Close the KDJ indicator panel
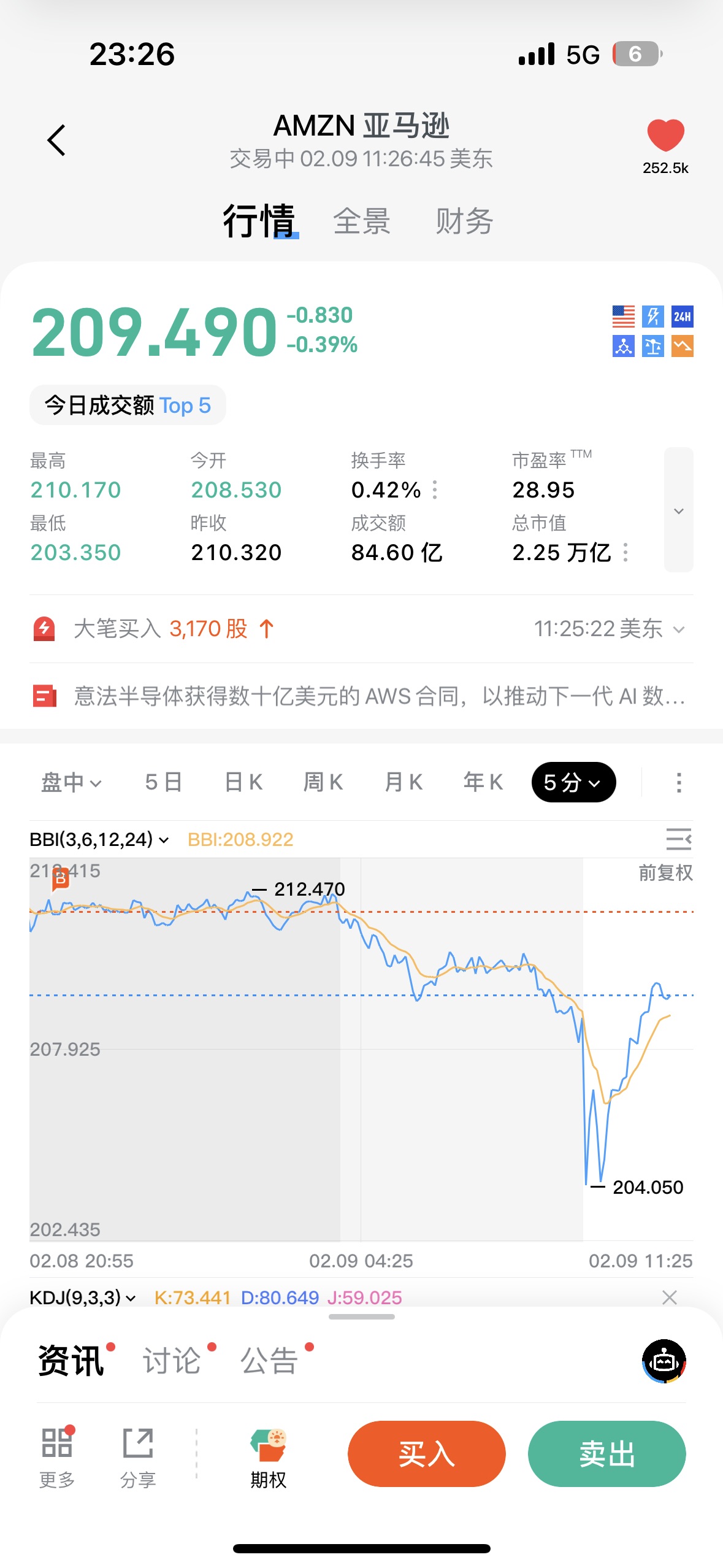Viewport: 723px width, 1568px height. click(670, 1297)
